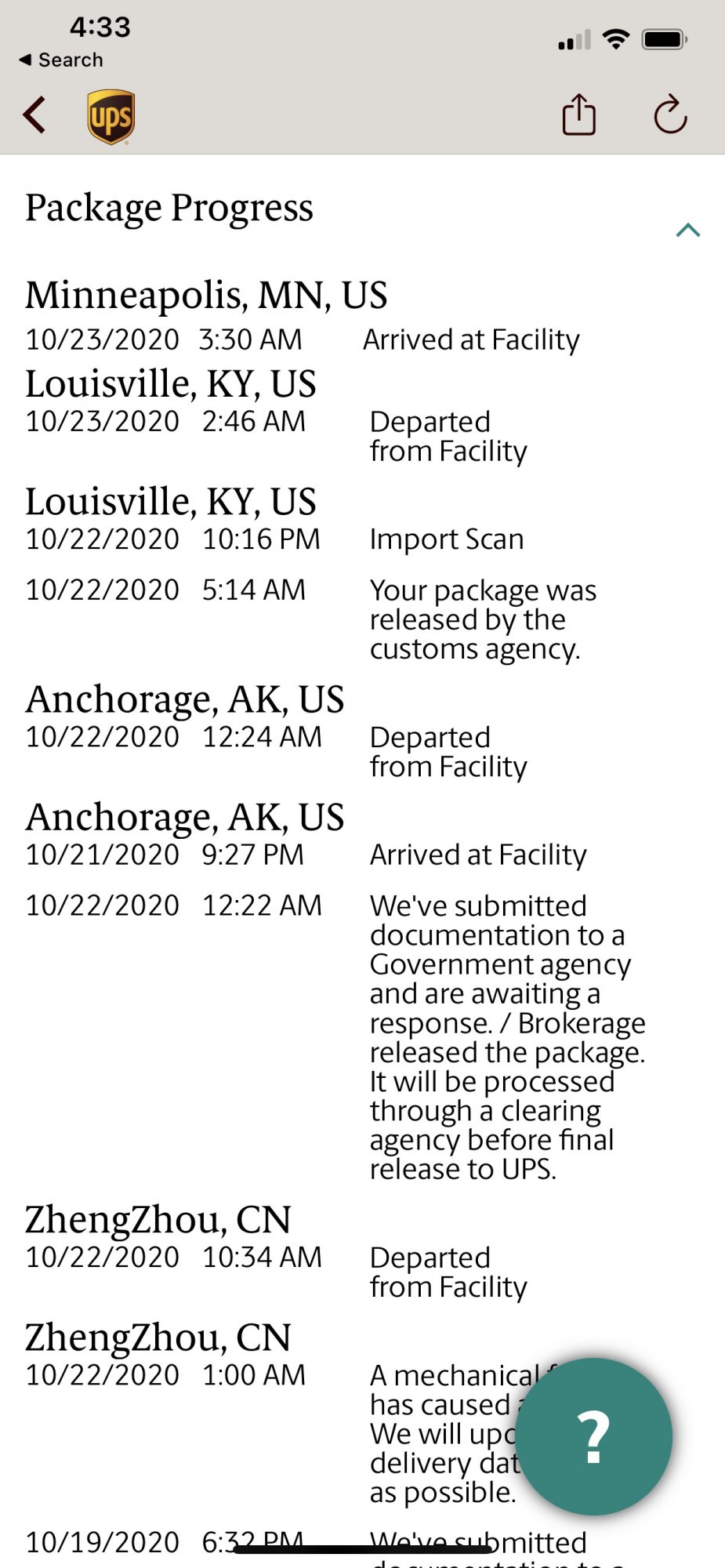Reload the tracking page

(x=670, y=114)
